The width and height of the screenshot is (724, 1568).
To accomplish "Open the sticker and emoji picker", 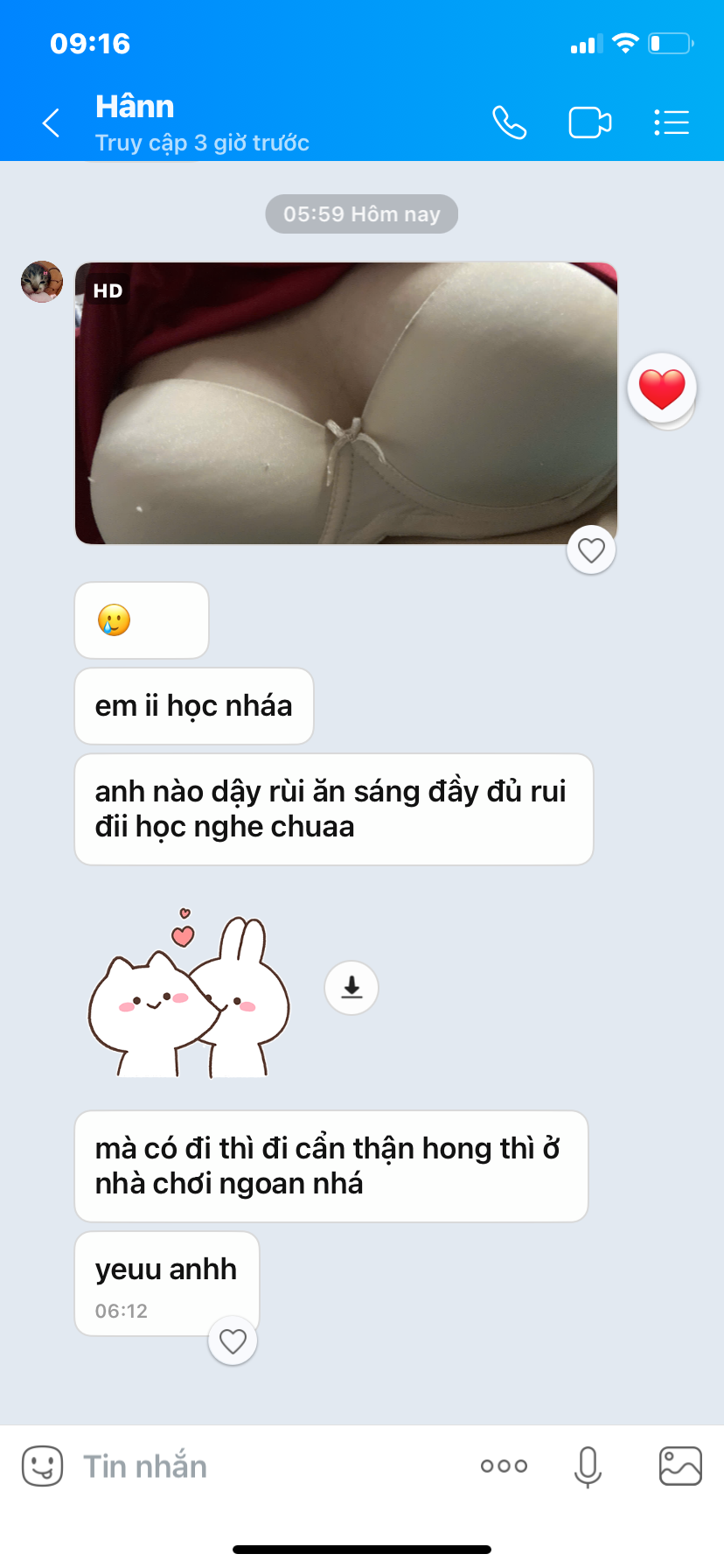I will [x=42, y=1466].
